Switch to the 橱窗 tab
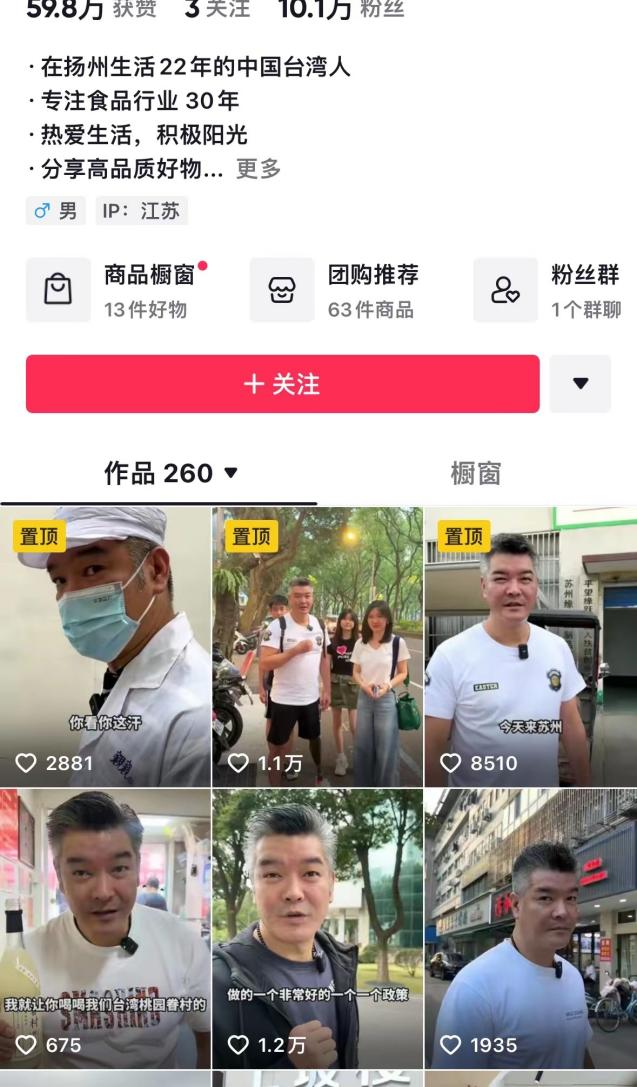 point(475,473)
